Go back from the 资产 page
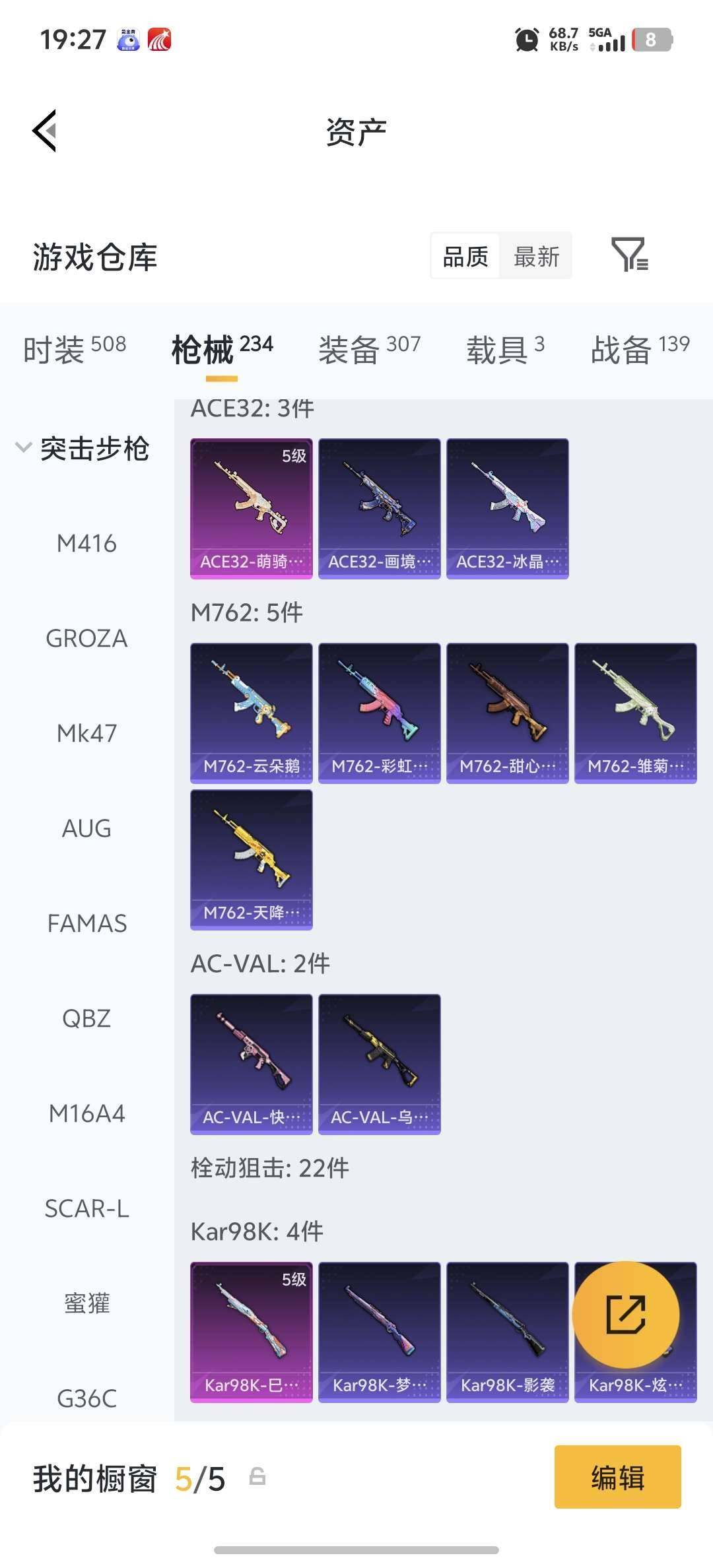Screen dimensions: 713x1568 coord(45,131)
